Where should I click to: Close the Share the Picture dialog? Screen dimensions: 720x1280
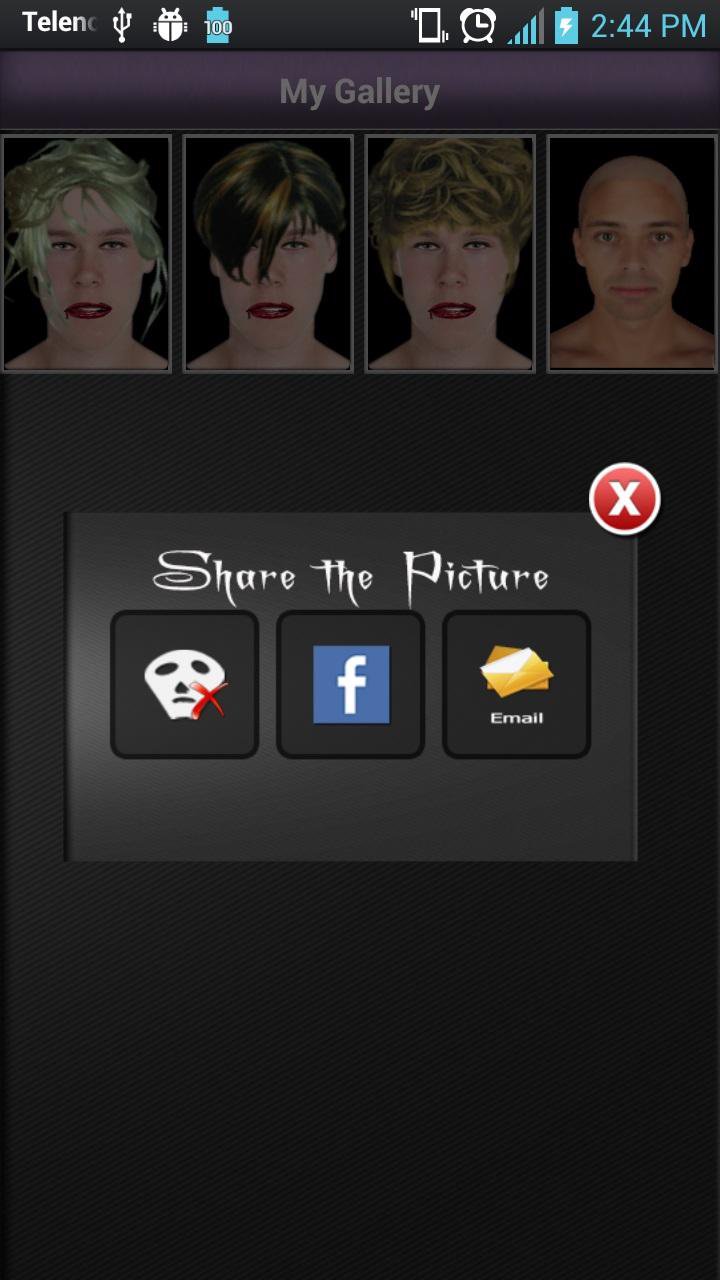624,498
